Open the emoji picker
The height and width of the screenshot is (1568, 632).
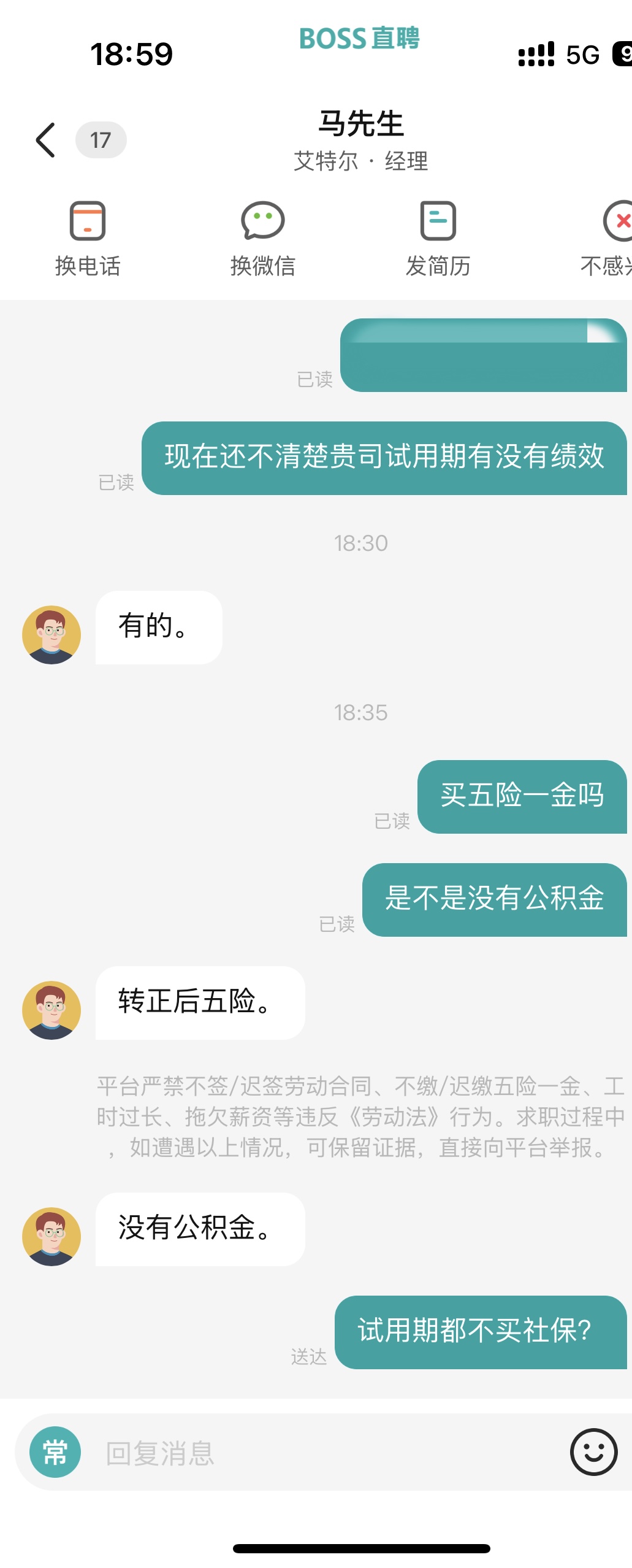tap(593, 1452)
